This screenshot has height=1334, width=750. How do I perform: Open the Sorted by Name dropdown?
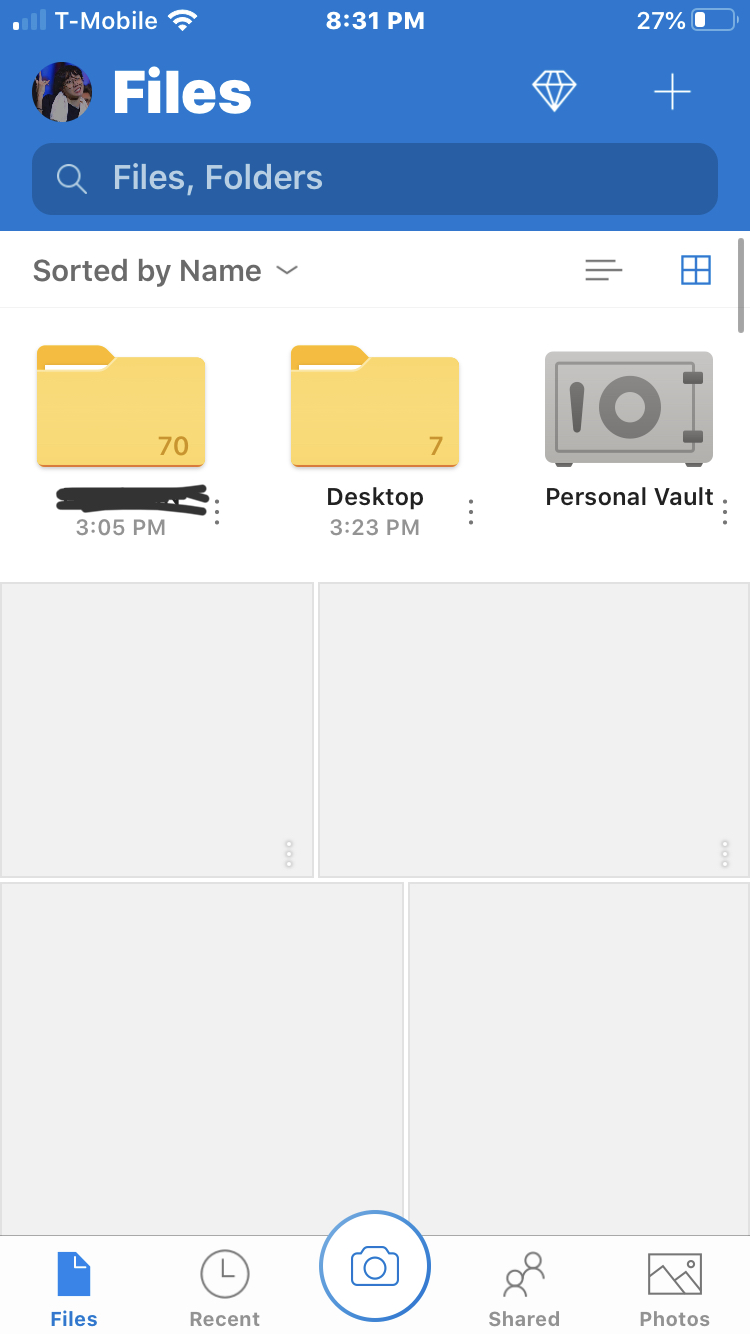tap(166, 271)
